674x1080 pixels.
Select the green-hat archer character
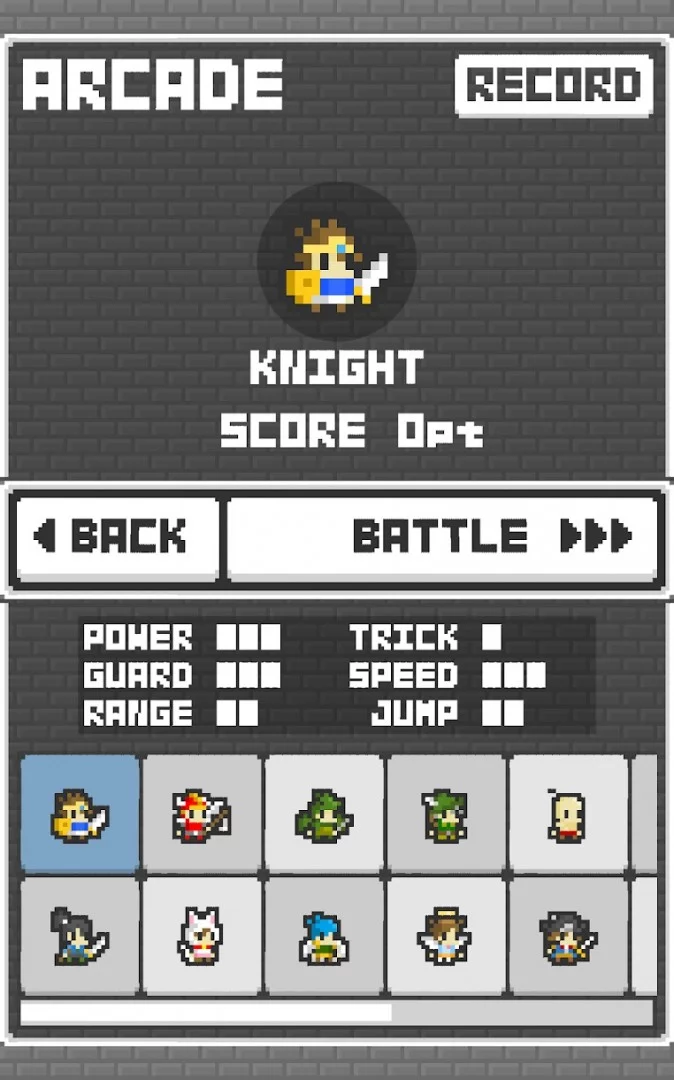[446, 814]
